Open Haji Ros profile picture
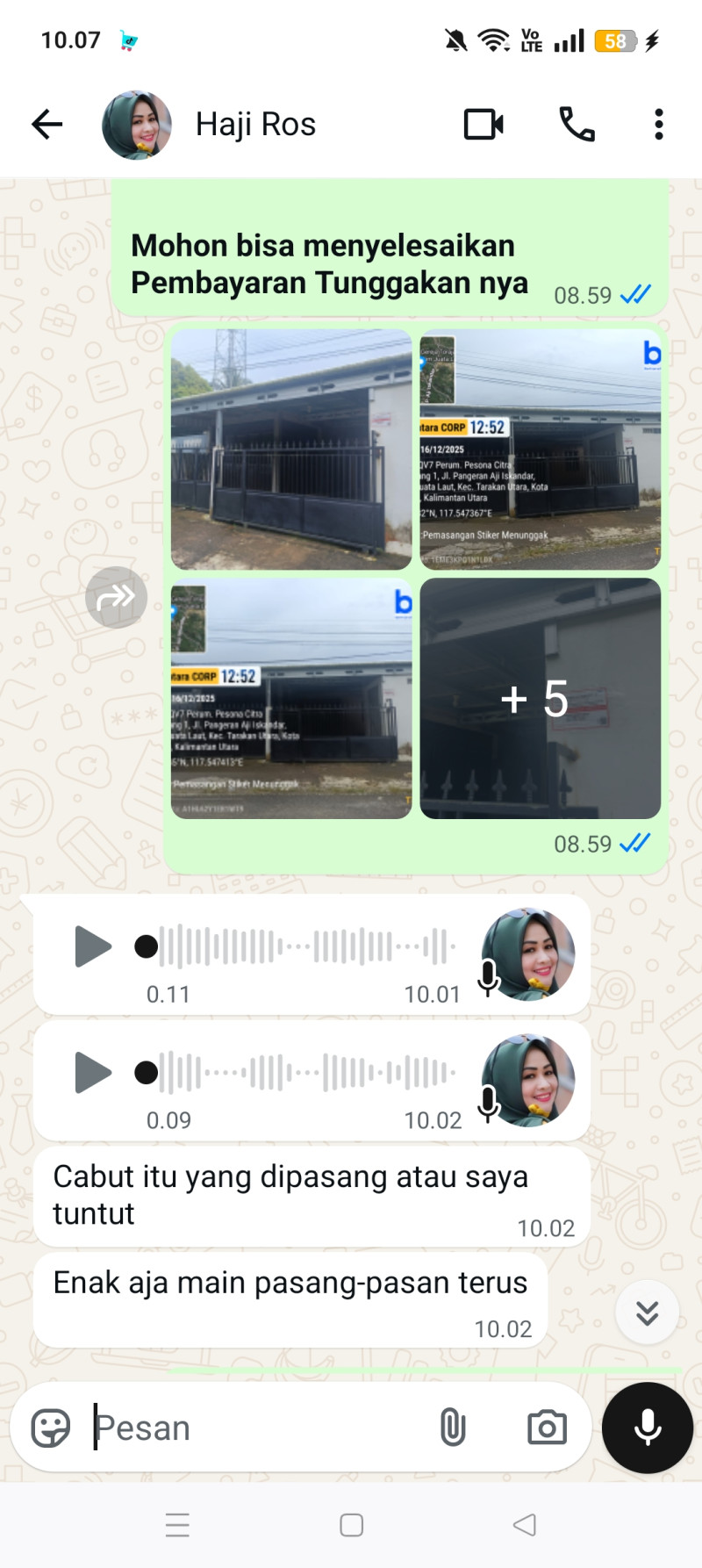The image size is (702, 1568). click(x=138, y=124)
